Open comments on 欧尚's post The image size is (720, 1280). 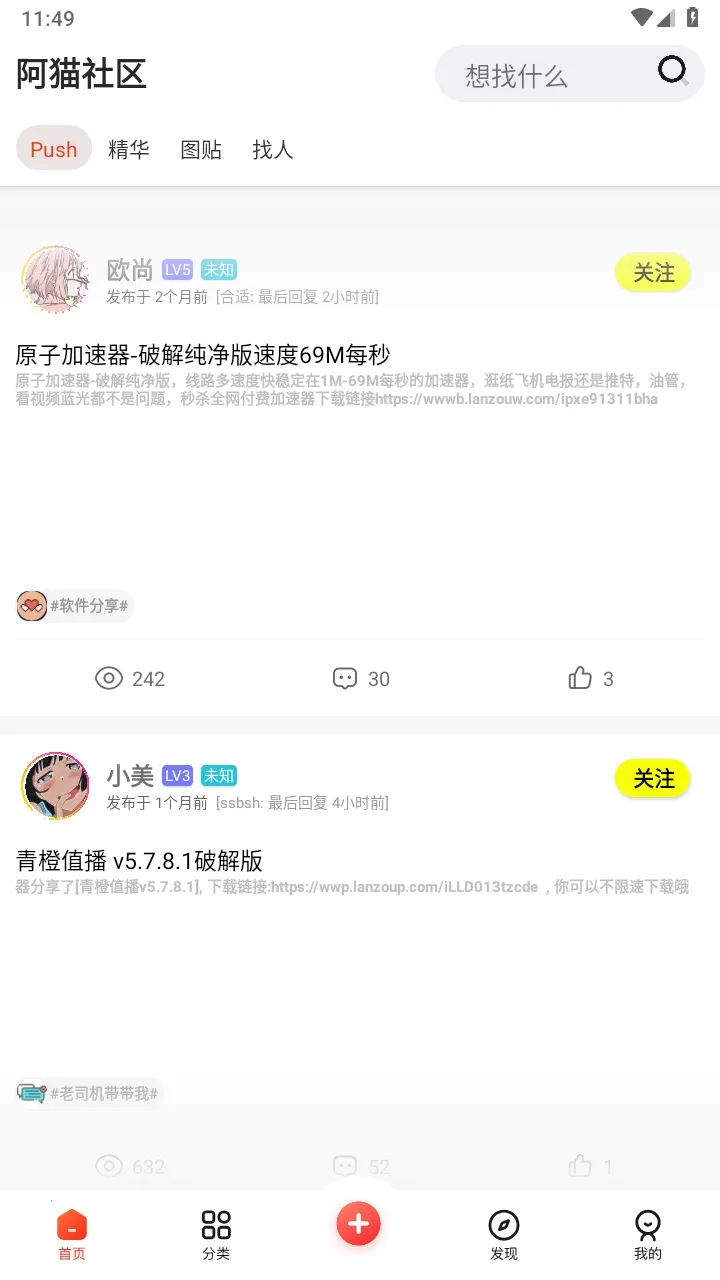[x=360, y=679]
